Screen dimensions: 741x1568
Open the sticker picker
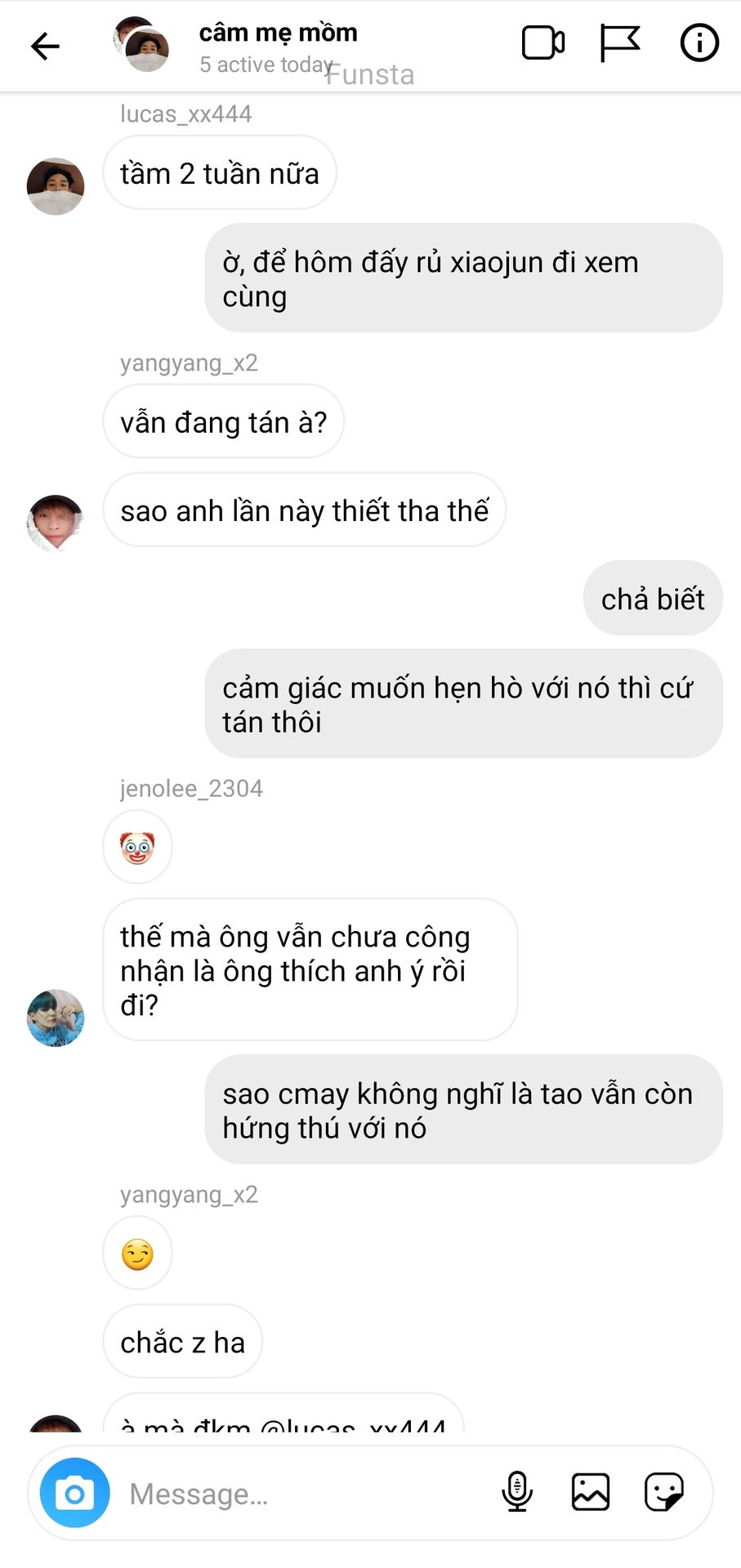(x=664, y=1492)
